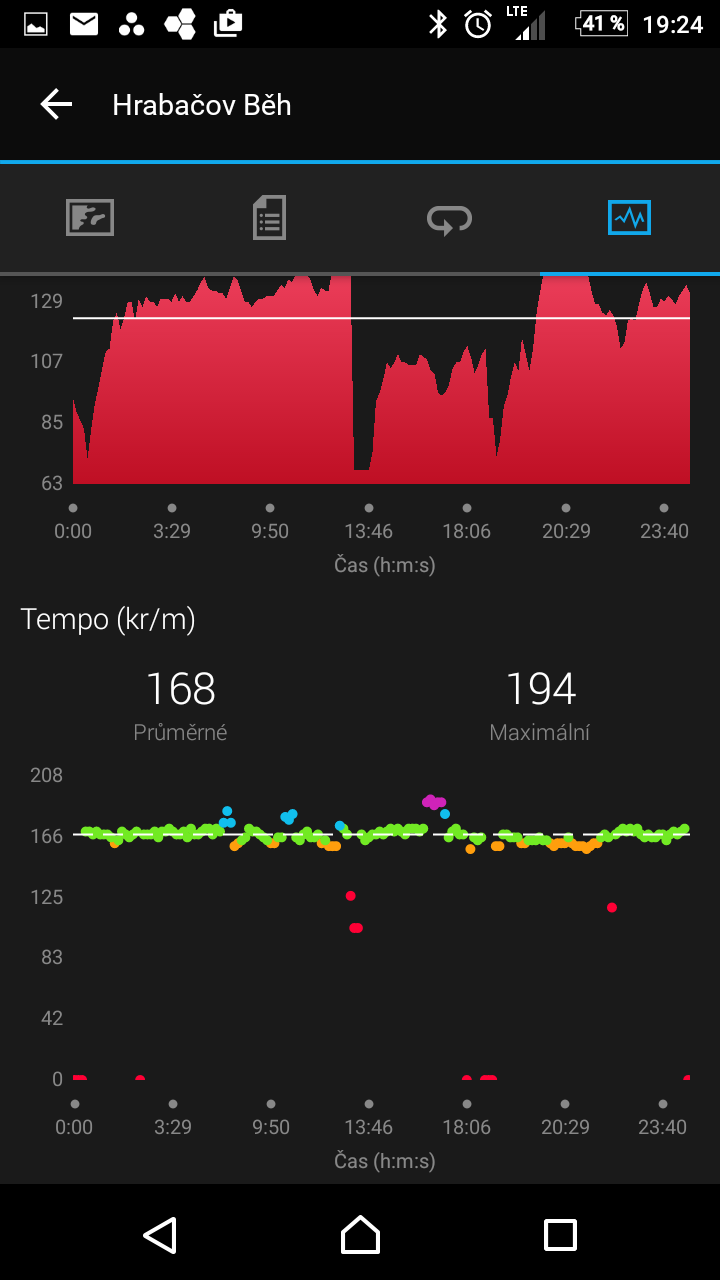The width and height of the screenshot is (720, 1280).
Task: Select the charts tab
Action: (x=629, y=217)
